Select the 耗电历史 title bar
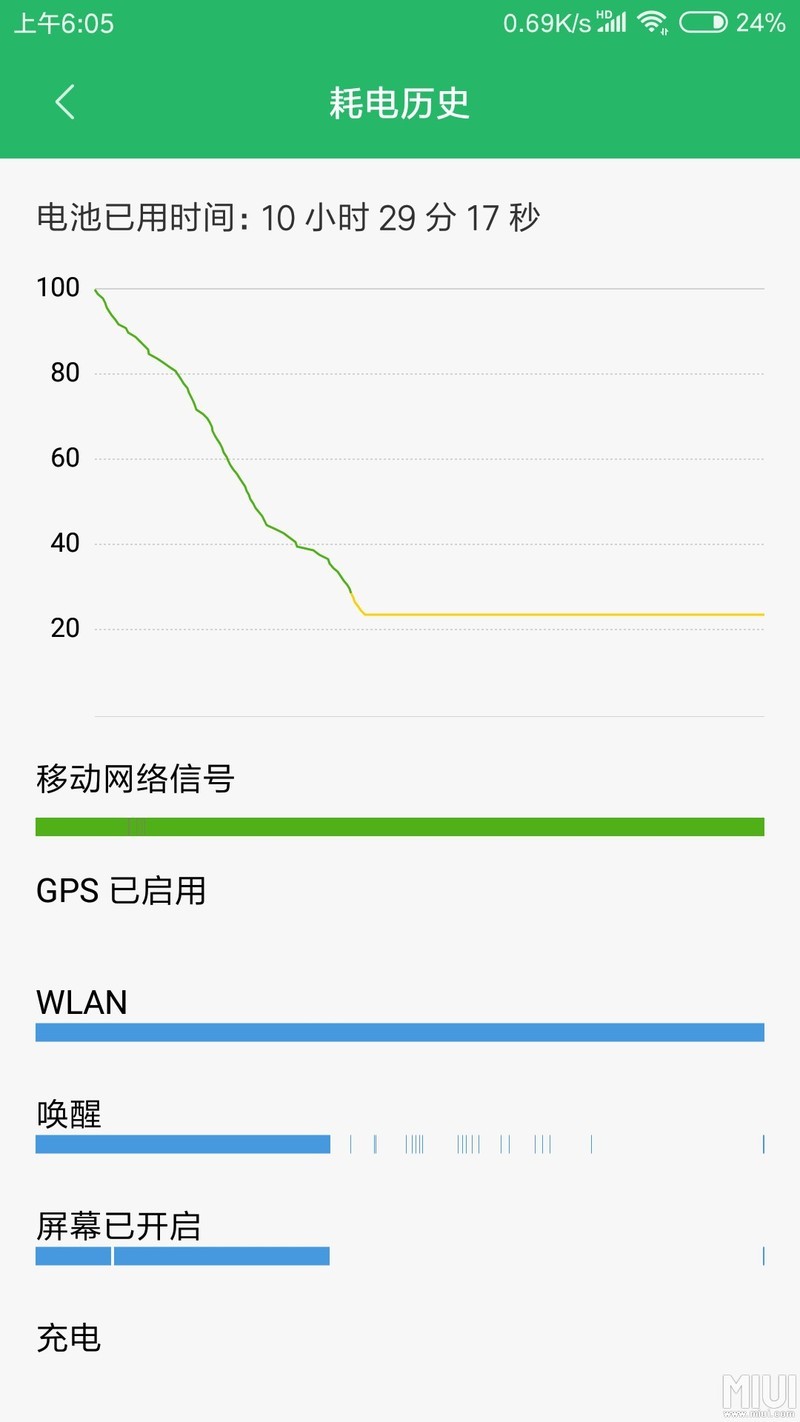800x1422 pixels. coord(400,103)
